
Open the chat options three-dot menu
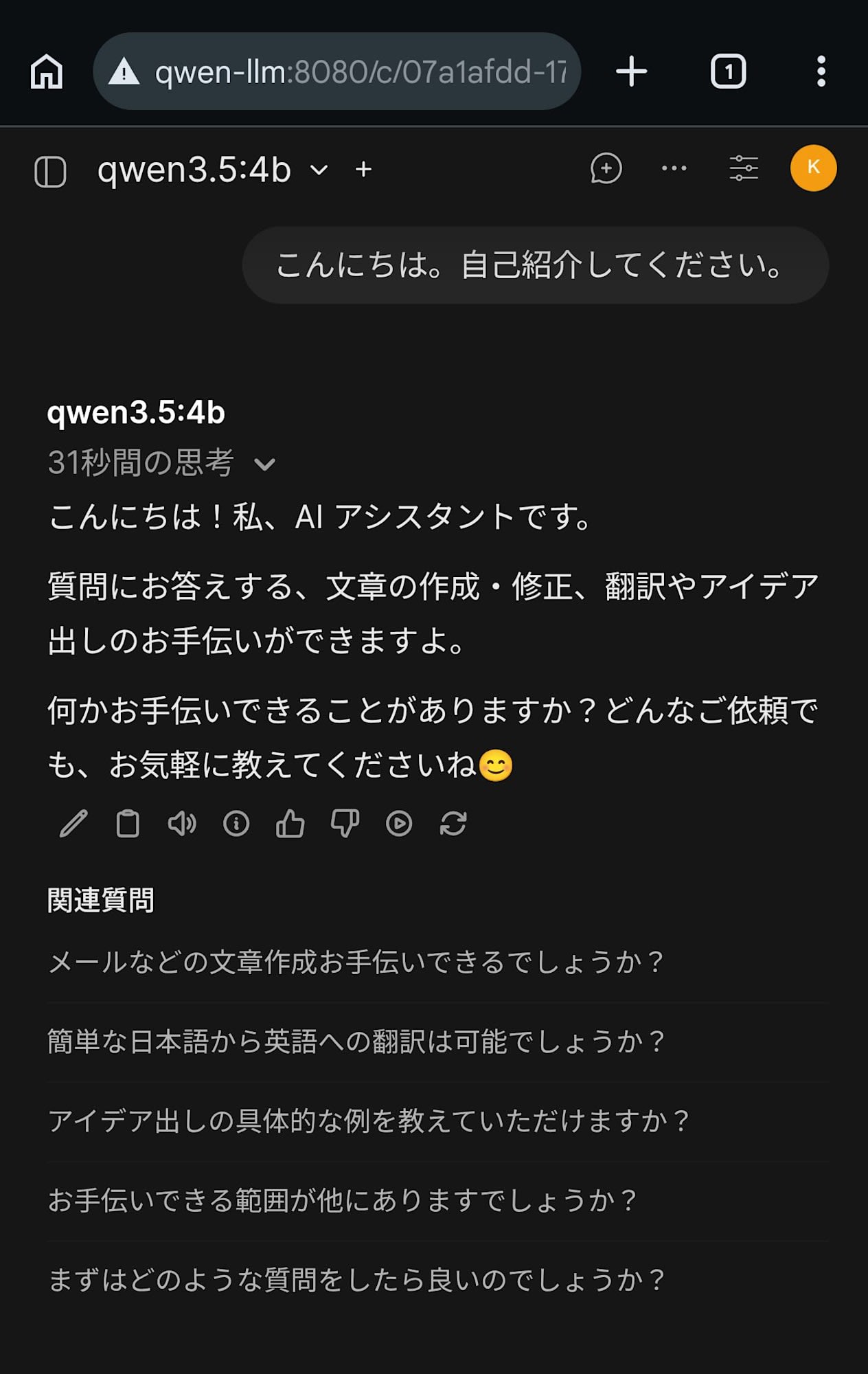(x=674, y=169)
